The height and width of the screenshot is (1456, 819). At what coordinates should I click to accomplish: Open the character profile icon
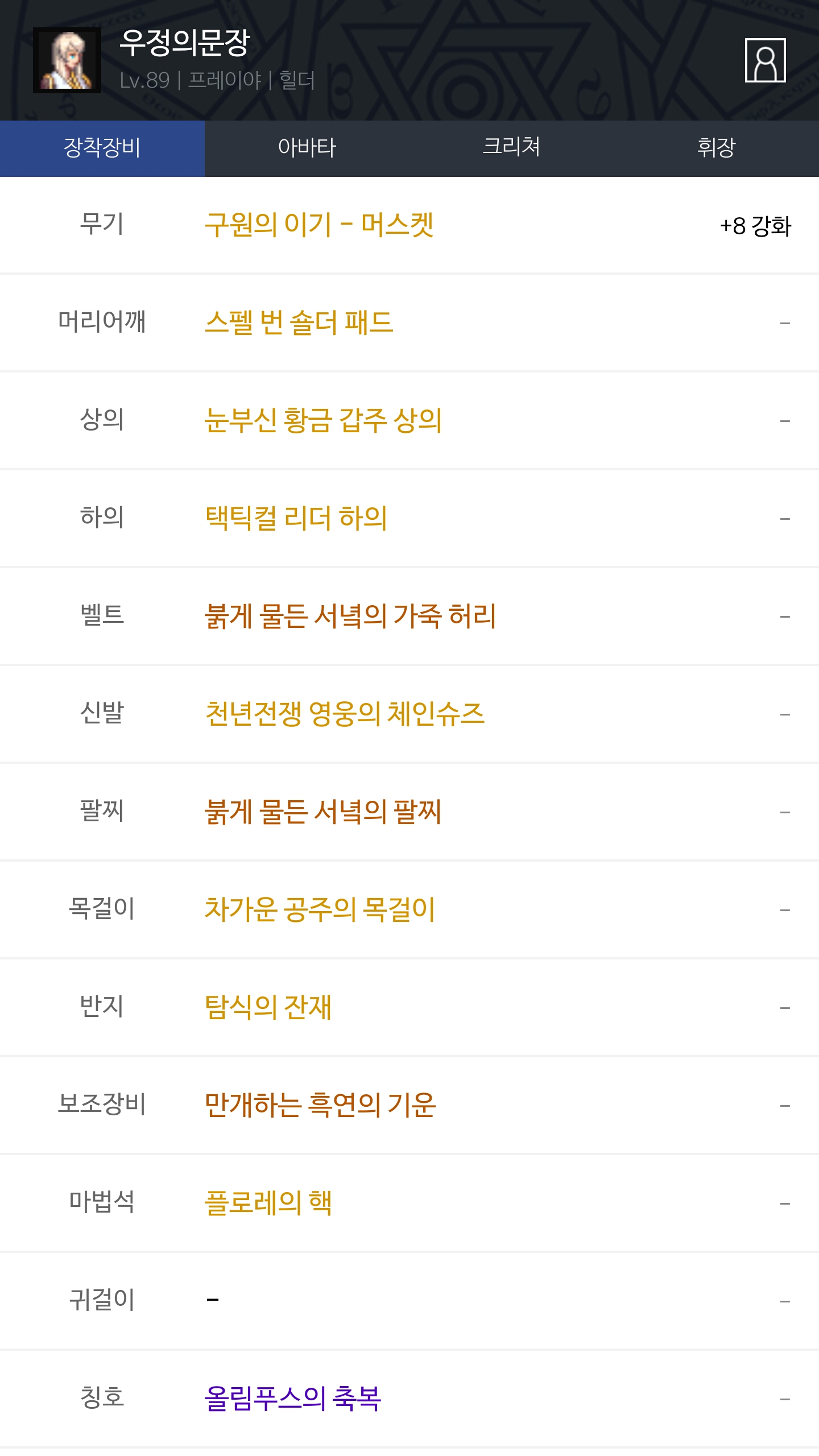coord(765,60)
